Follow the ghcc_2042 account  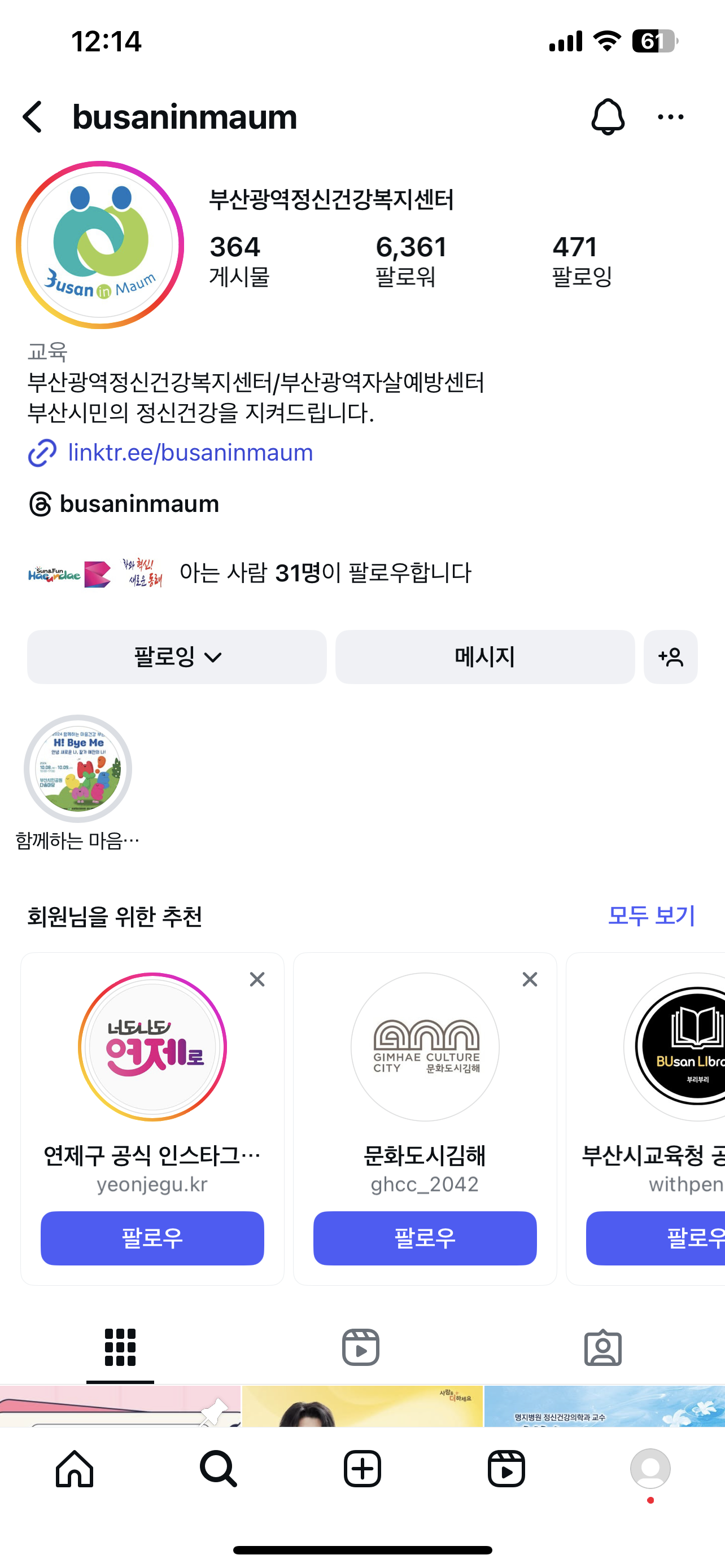tap(425, 1239)
